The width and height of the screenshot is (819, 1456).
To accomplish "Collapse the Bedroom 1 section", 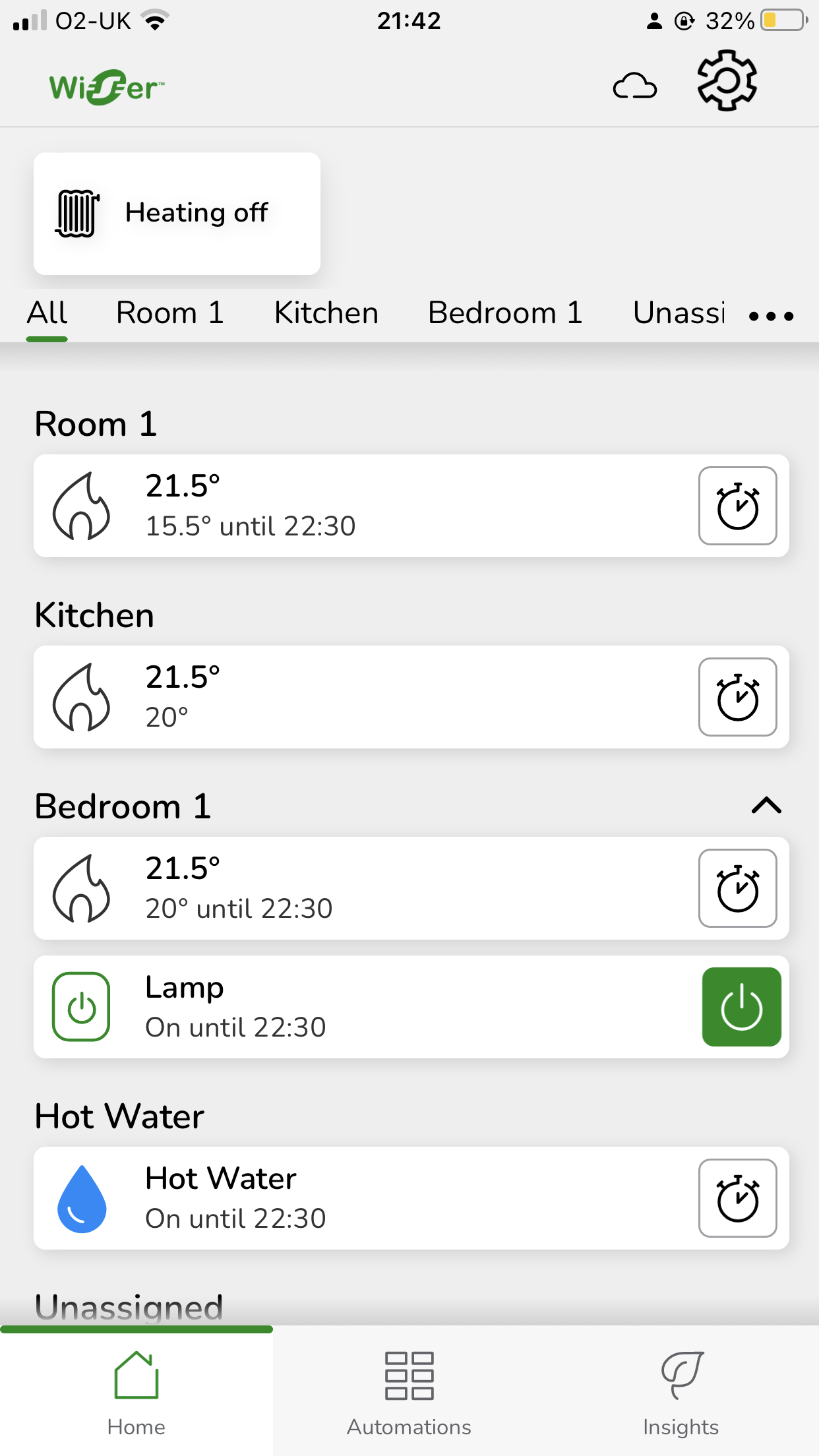I will [x=766, y=806].
